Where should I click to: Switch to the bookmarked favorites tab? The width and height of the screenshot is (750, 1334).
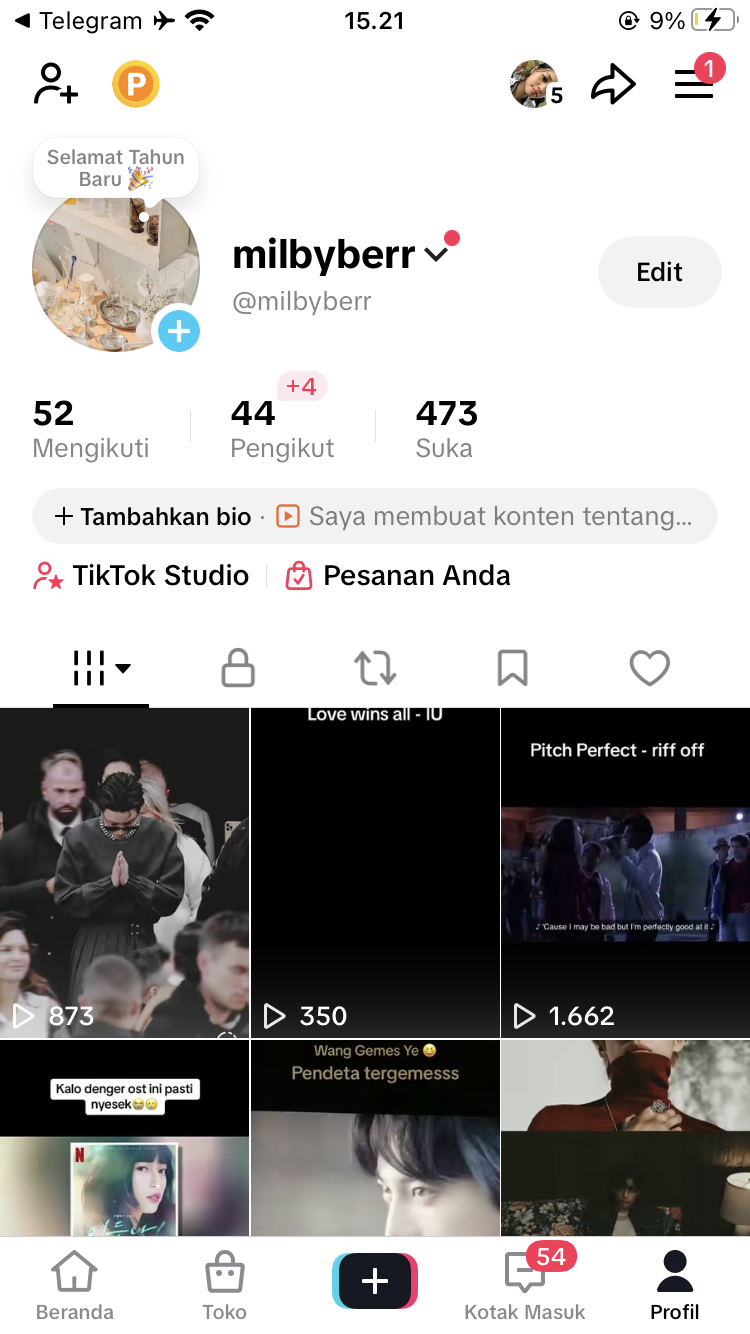(512, 668)
